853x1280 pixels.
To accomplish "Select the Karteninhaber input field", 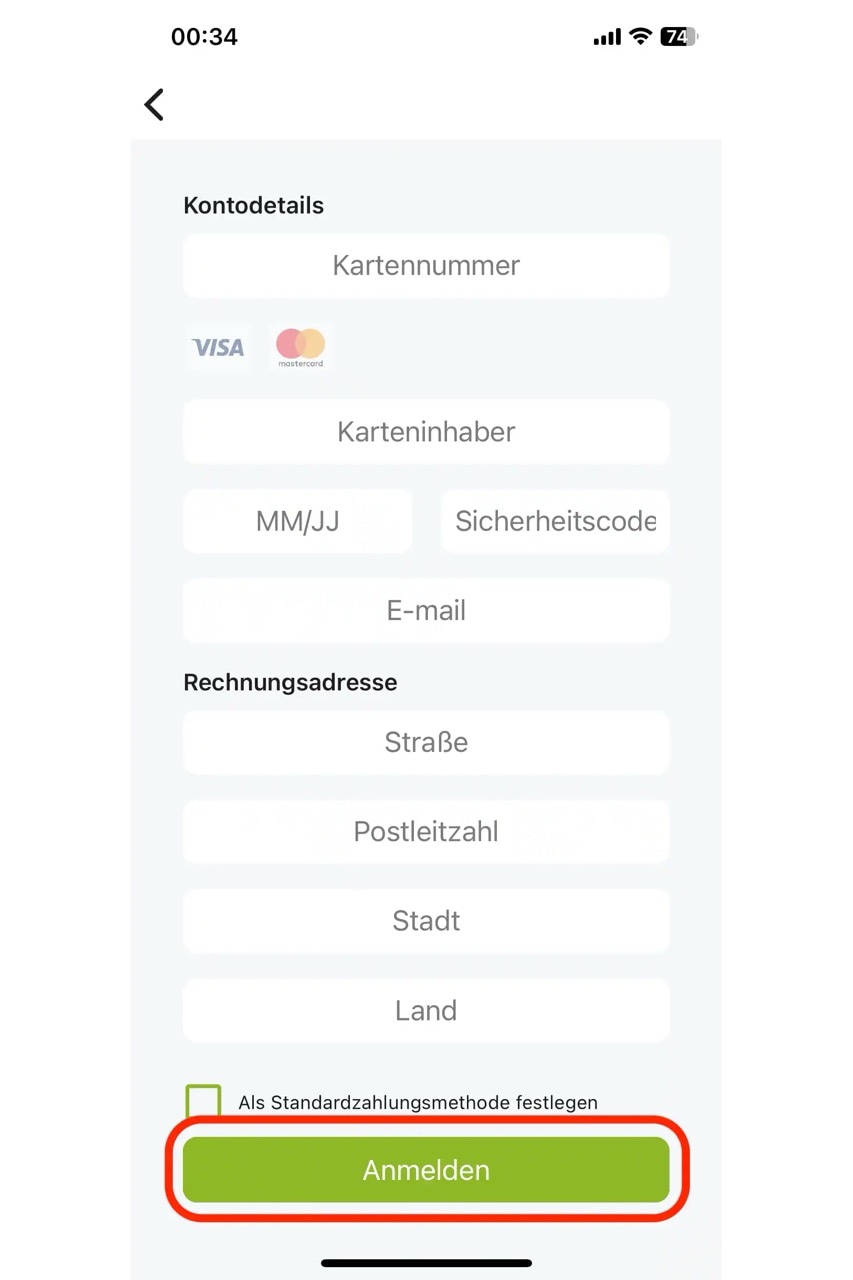I will point(426,432).
